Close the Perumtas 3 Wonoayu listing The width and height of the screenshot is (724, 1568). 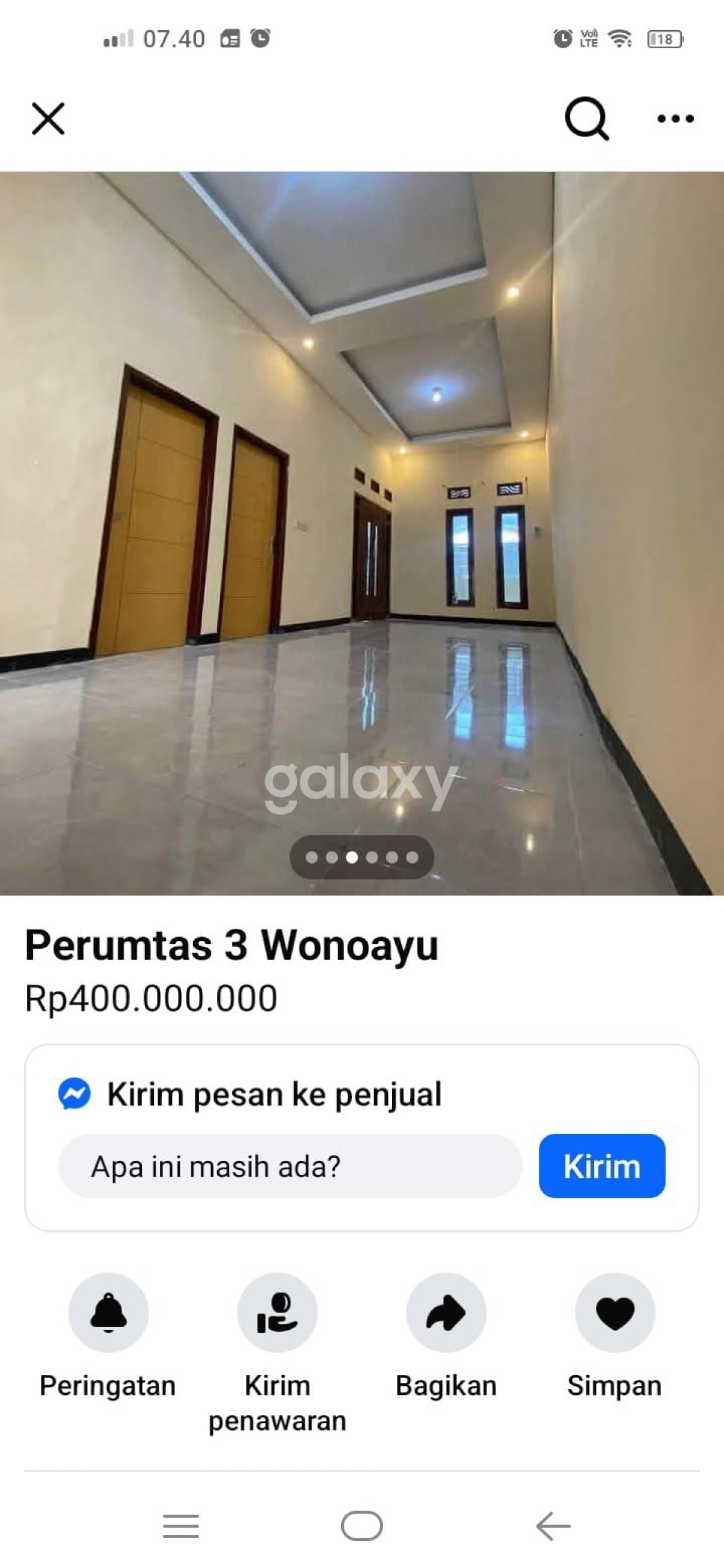coord(48,118)
